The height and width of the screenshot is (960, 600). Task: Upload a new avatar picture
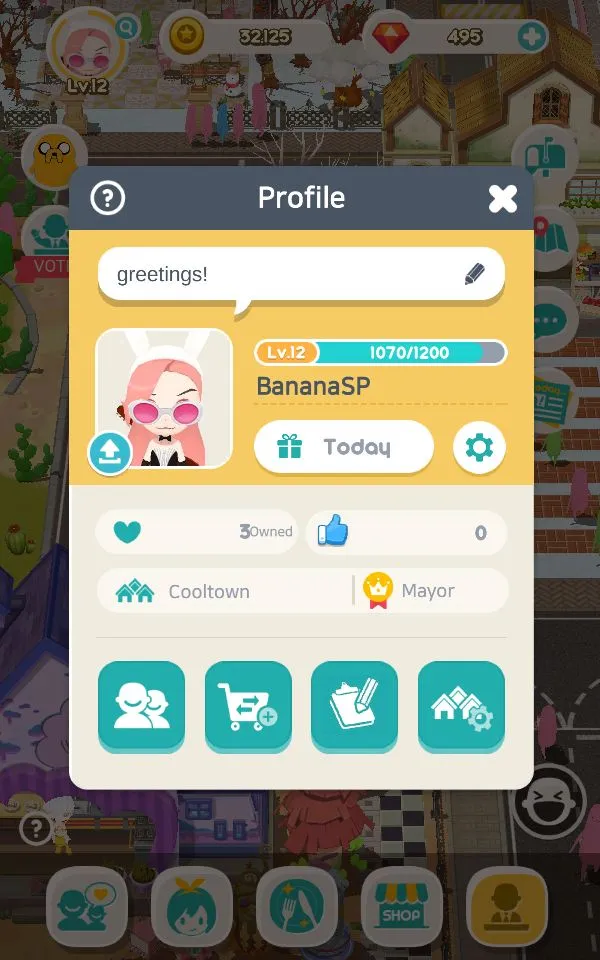(108, 453)
